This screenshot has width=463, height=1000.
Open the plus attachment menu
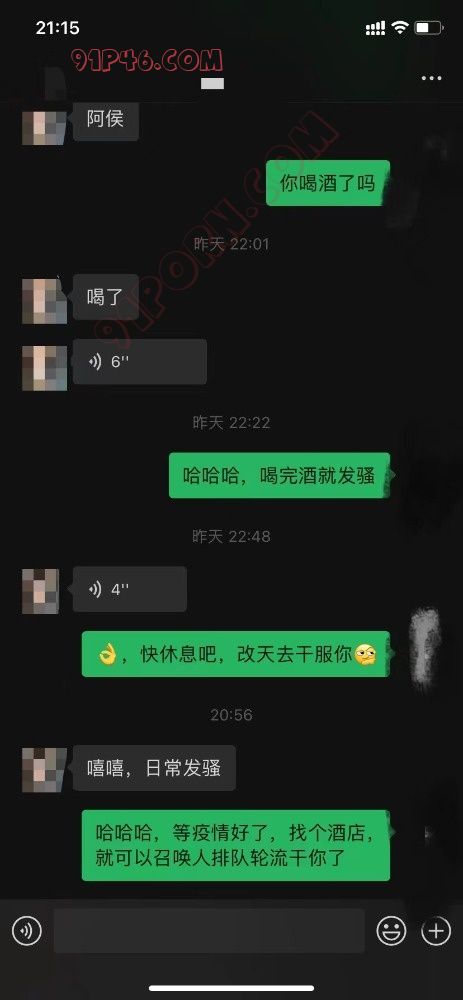(x=436, y=932)
